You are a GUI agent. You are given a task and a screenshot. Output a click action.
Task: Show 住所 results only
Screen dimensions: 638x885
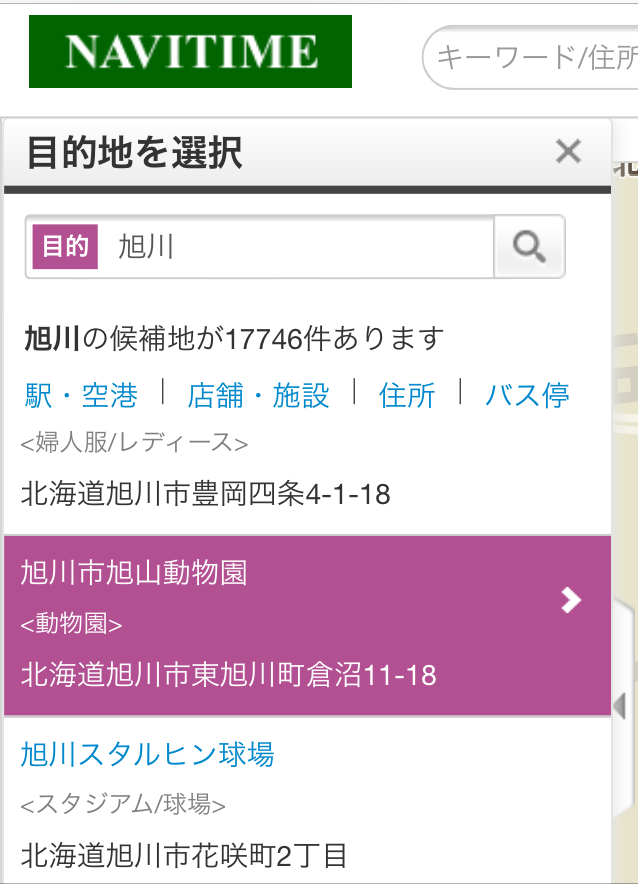coord(407,395)
